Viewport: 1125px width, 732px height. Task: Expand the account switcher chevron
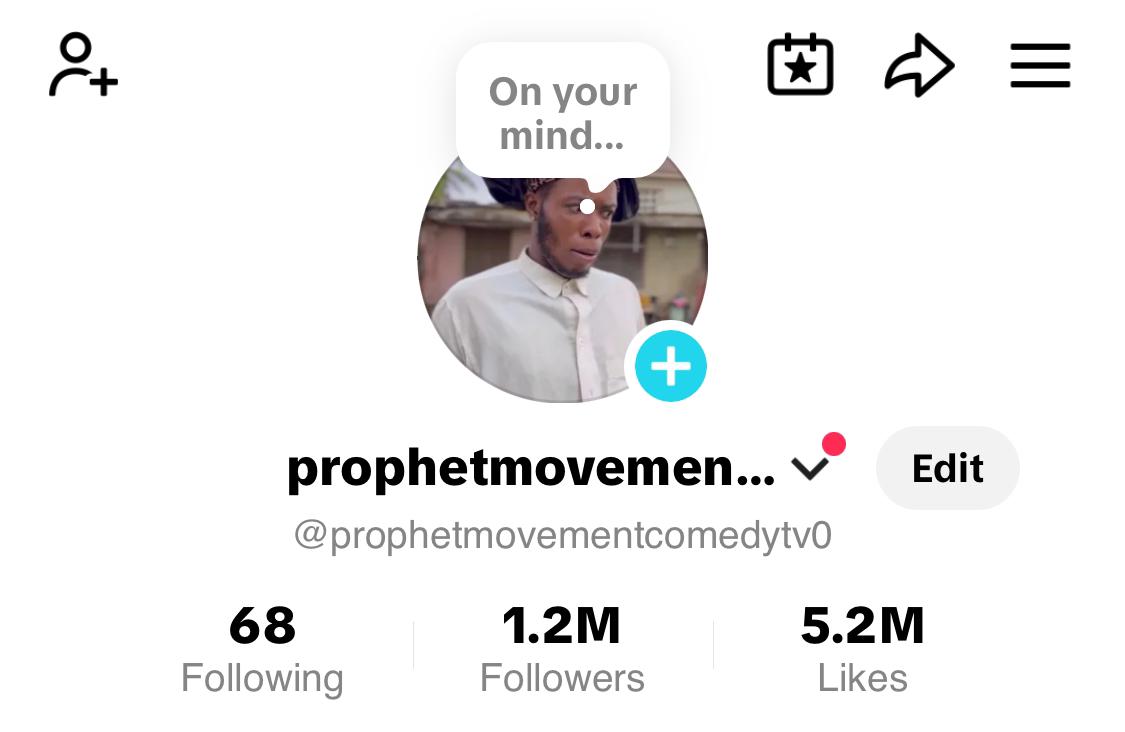point(808,468)
